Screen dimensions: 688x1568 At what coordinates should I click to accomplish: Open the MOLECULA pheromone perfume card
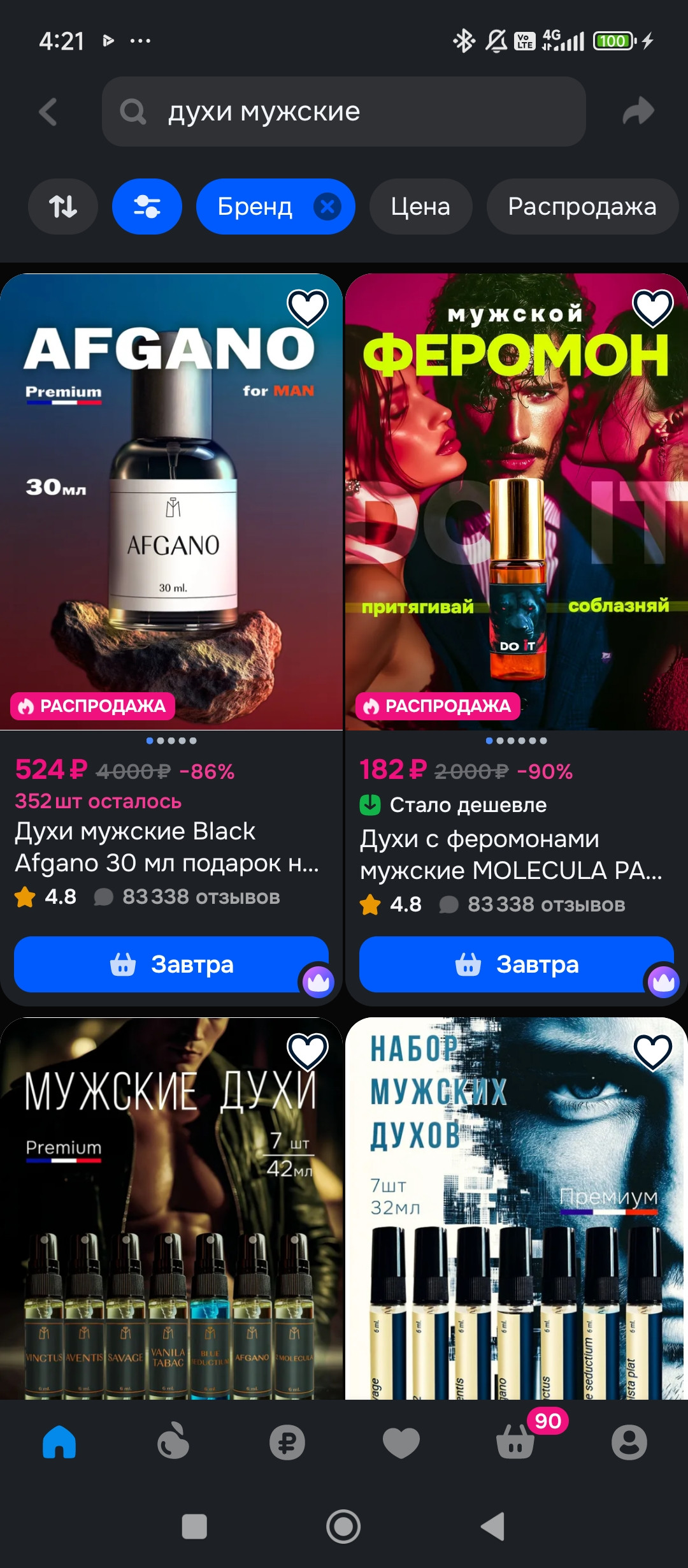click(x=512, y=854)
